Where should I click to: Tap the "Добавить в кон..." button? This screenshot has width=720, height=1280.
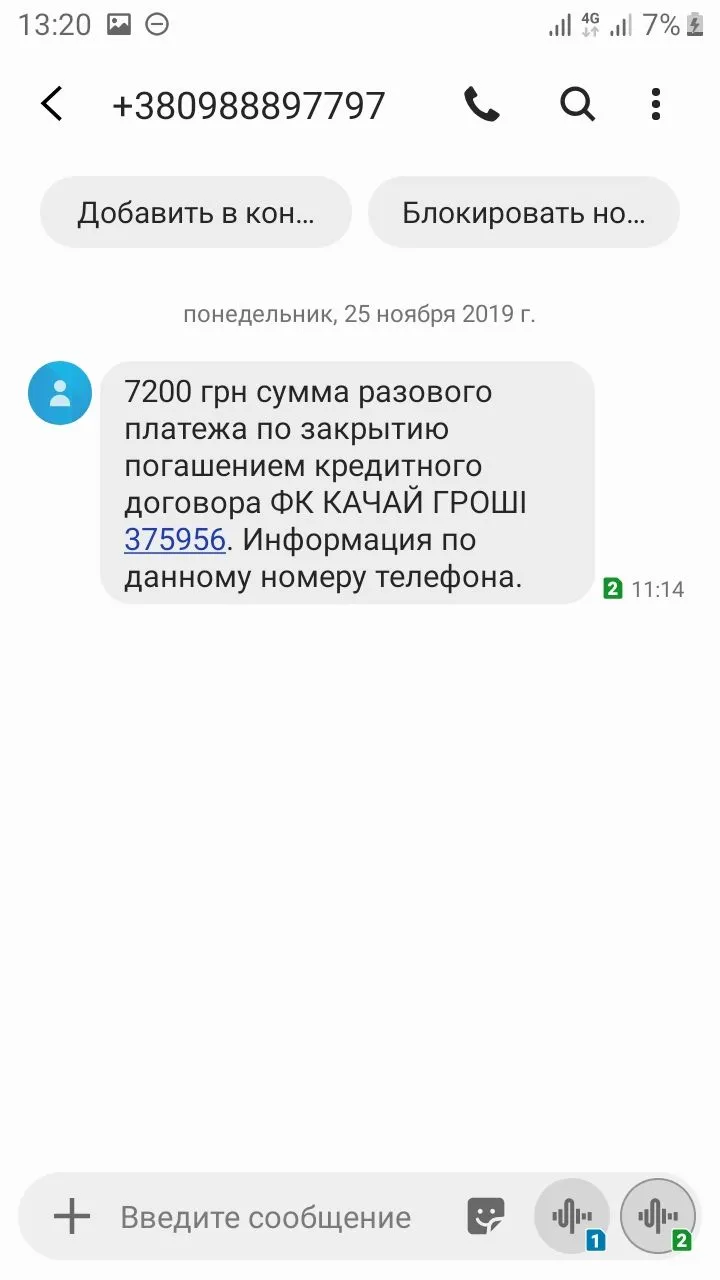[x=196, y=212]
